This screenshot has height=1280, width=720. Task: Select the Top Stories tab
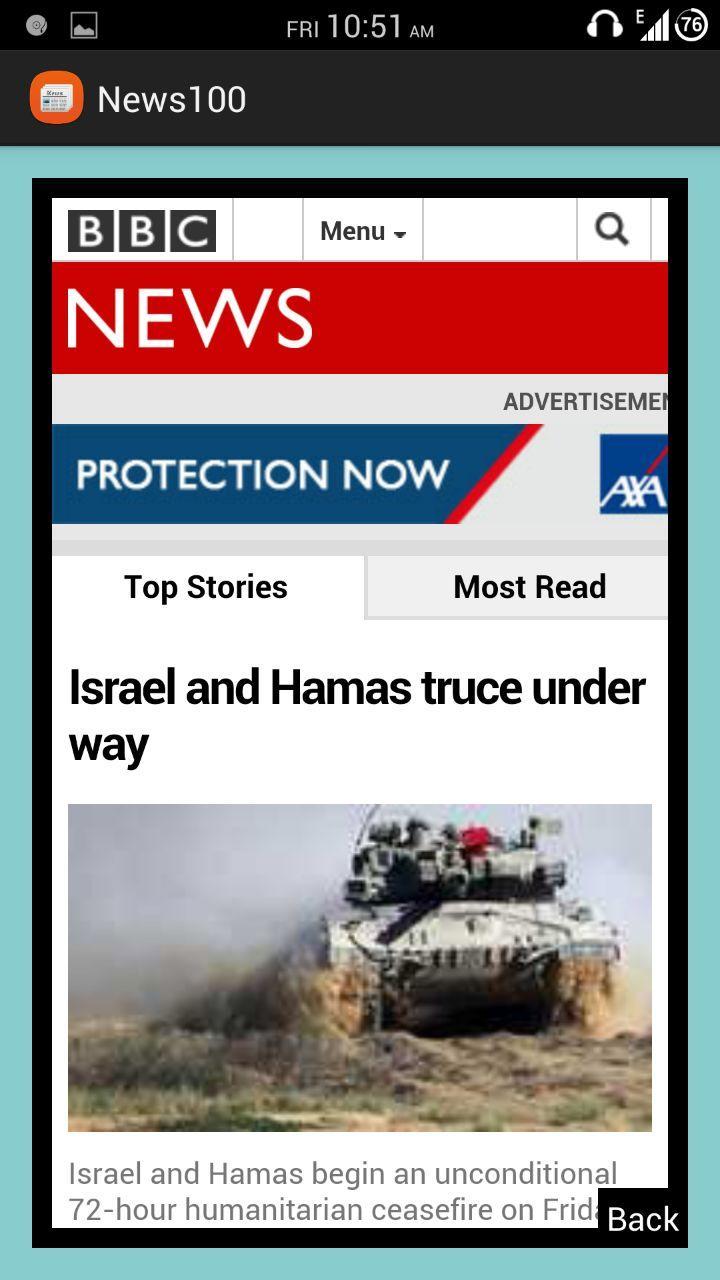click(x=204, y=587)
